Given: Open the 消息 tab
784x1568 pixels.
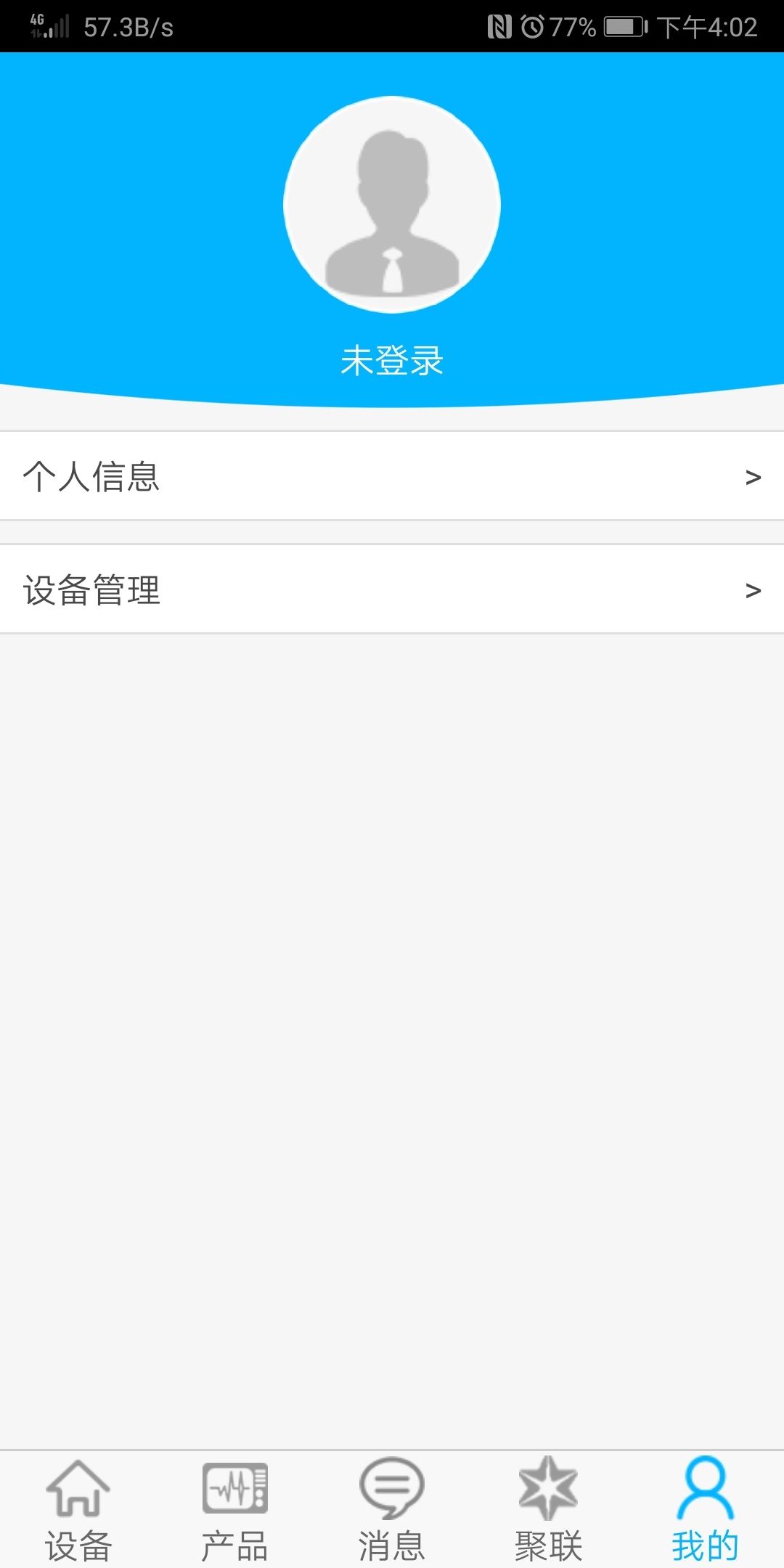Looking at the screenshot, I should pos(392,1510).
